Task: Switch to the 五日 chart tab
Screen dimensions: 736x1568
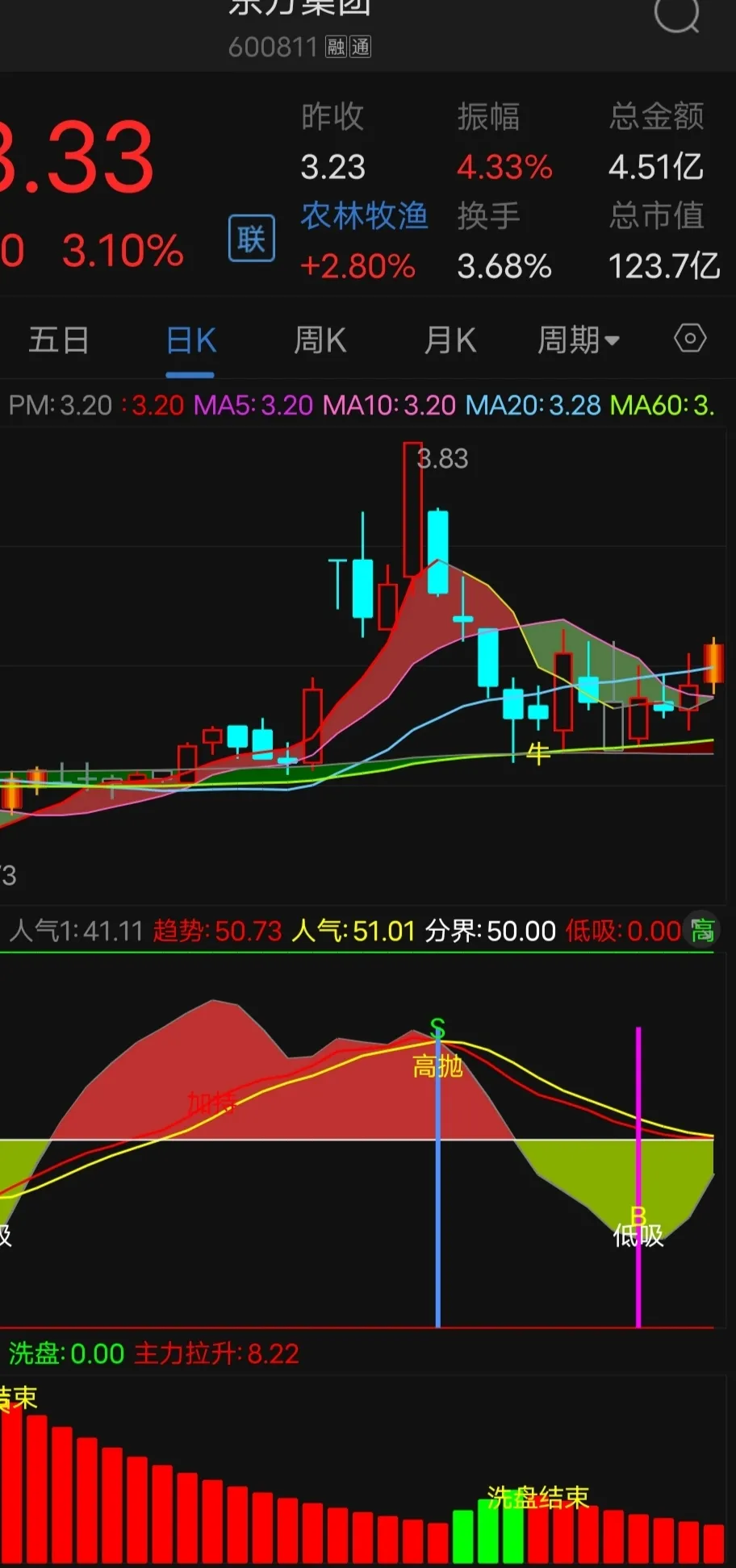Action: click(x=59, y=340)
